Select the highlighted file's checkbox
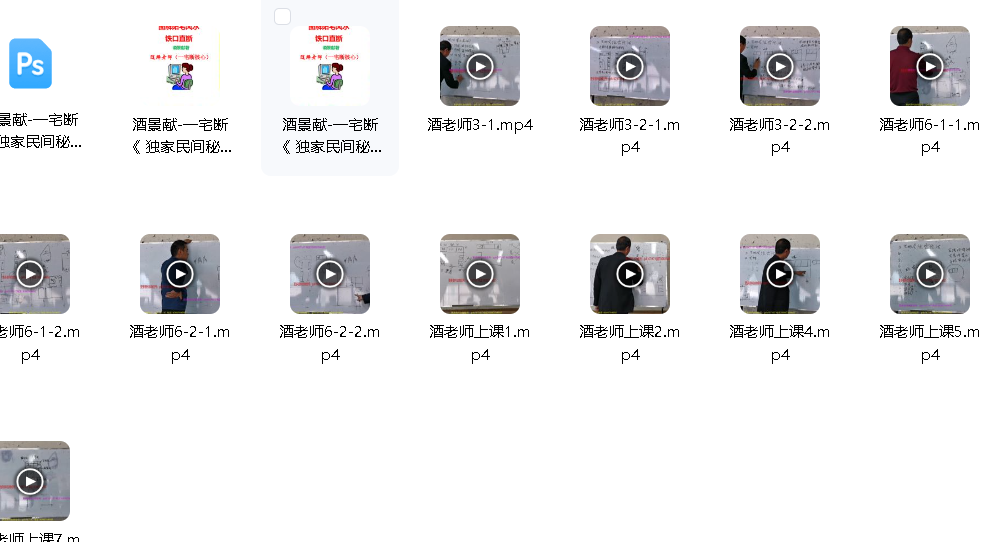The height and width of the screenshot is (542, 1000). click(282, 16)
